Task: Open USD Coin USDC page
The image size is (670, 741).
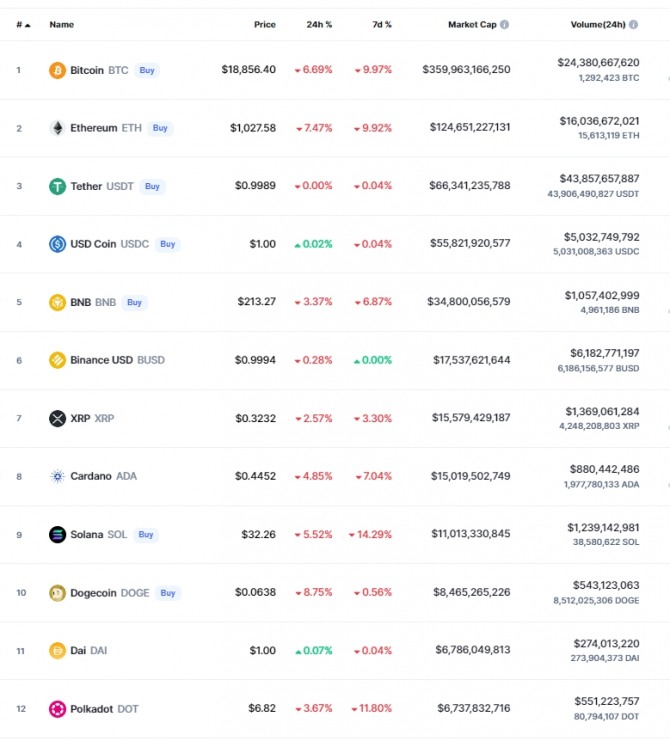Action: [110, 244]
